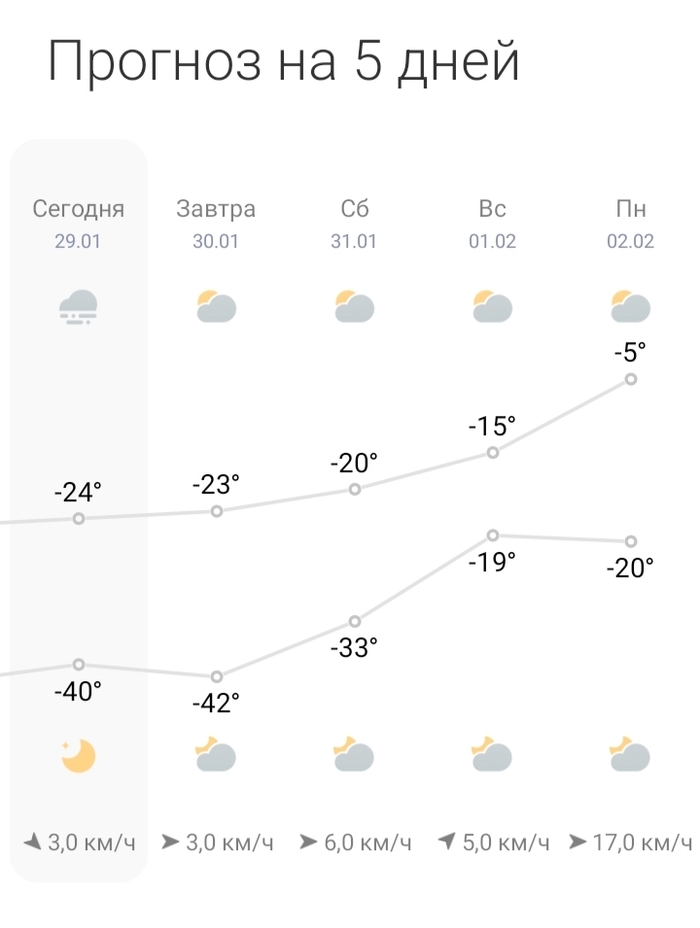The image size is (700, 928).
Task: Select the Завтра 30.01 forecast column
Action: point(216,222)
